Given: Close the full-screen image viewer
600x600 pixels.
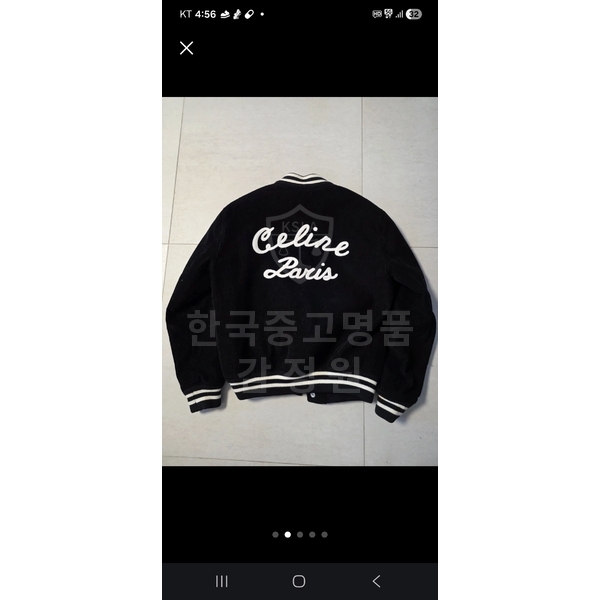Looking at the screenshot, I should click(186, 48).
